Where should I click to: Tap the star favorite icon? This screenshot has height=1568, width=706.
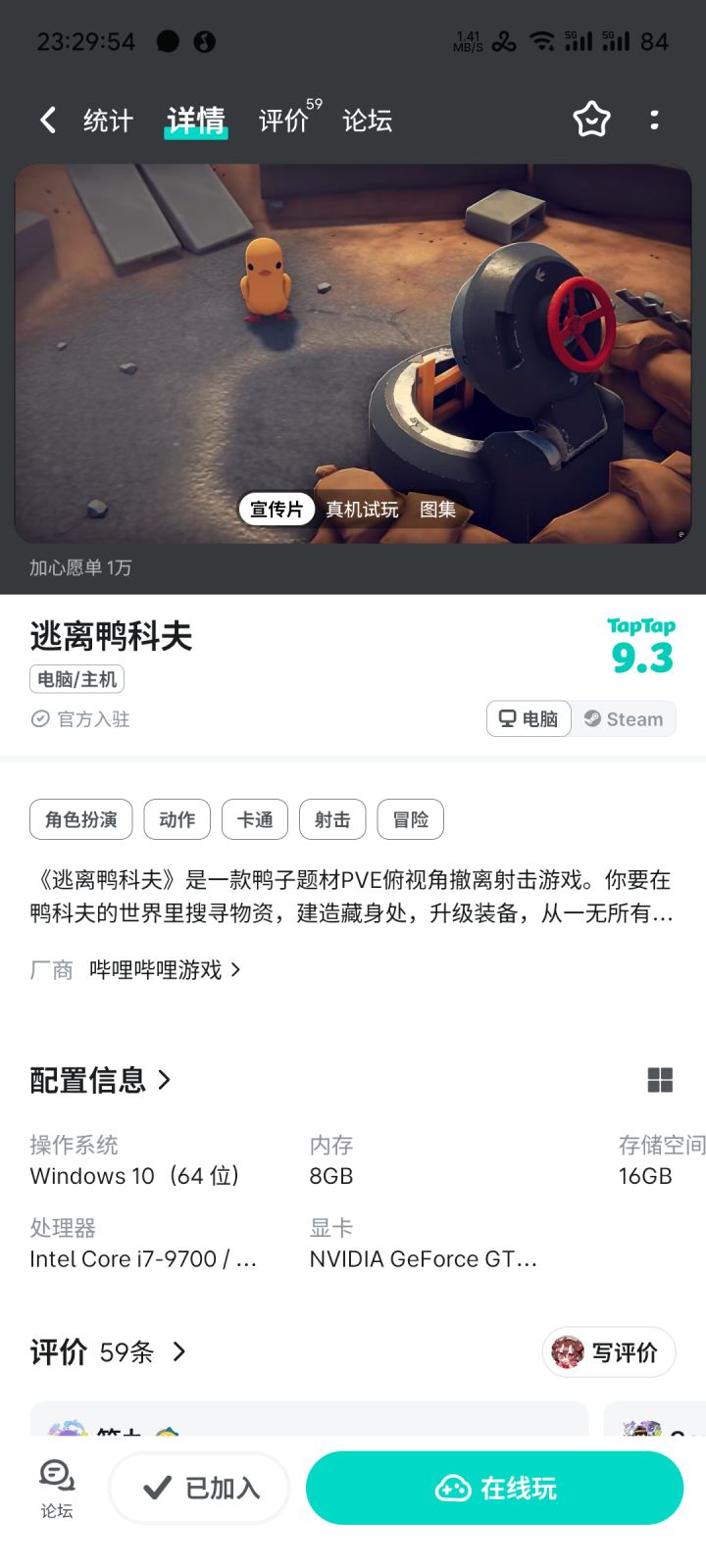591,120
